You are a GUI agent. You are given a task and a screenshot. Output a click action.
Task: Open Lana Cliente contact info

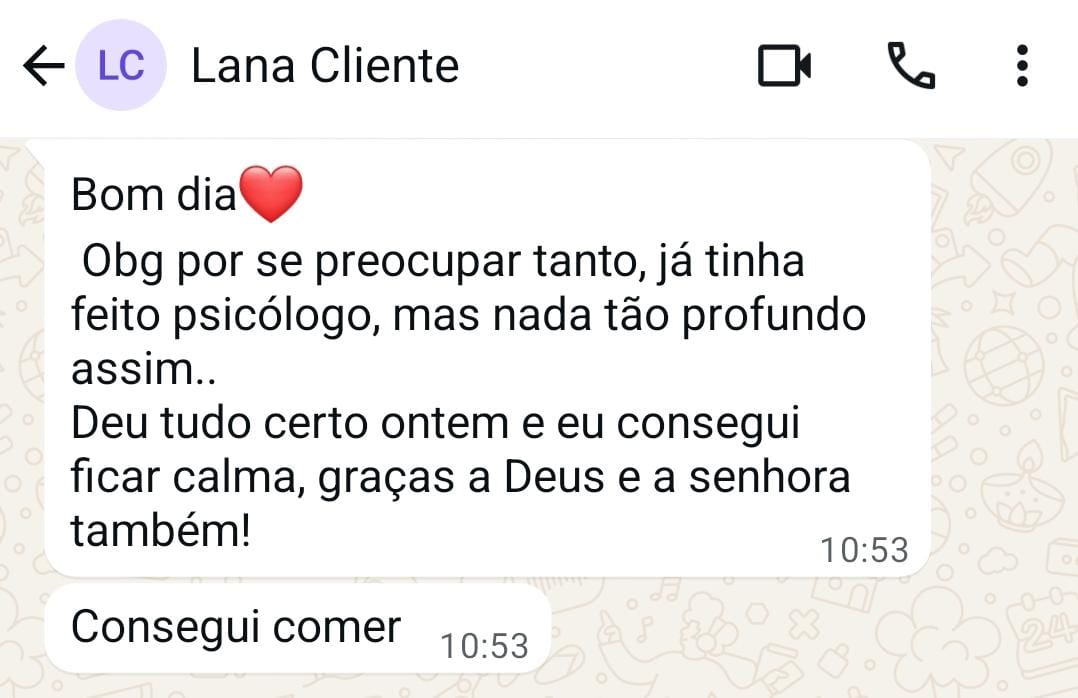click(x=325, y=67)
